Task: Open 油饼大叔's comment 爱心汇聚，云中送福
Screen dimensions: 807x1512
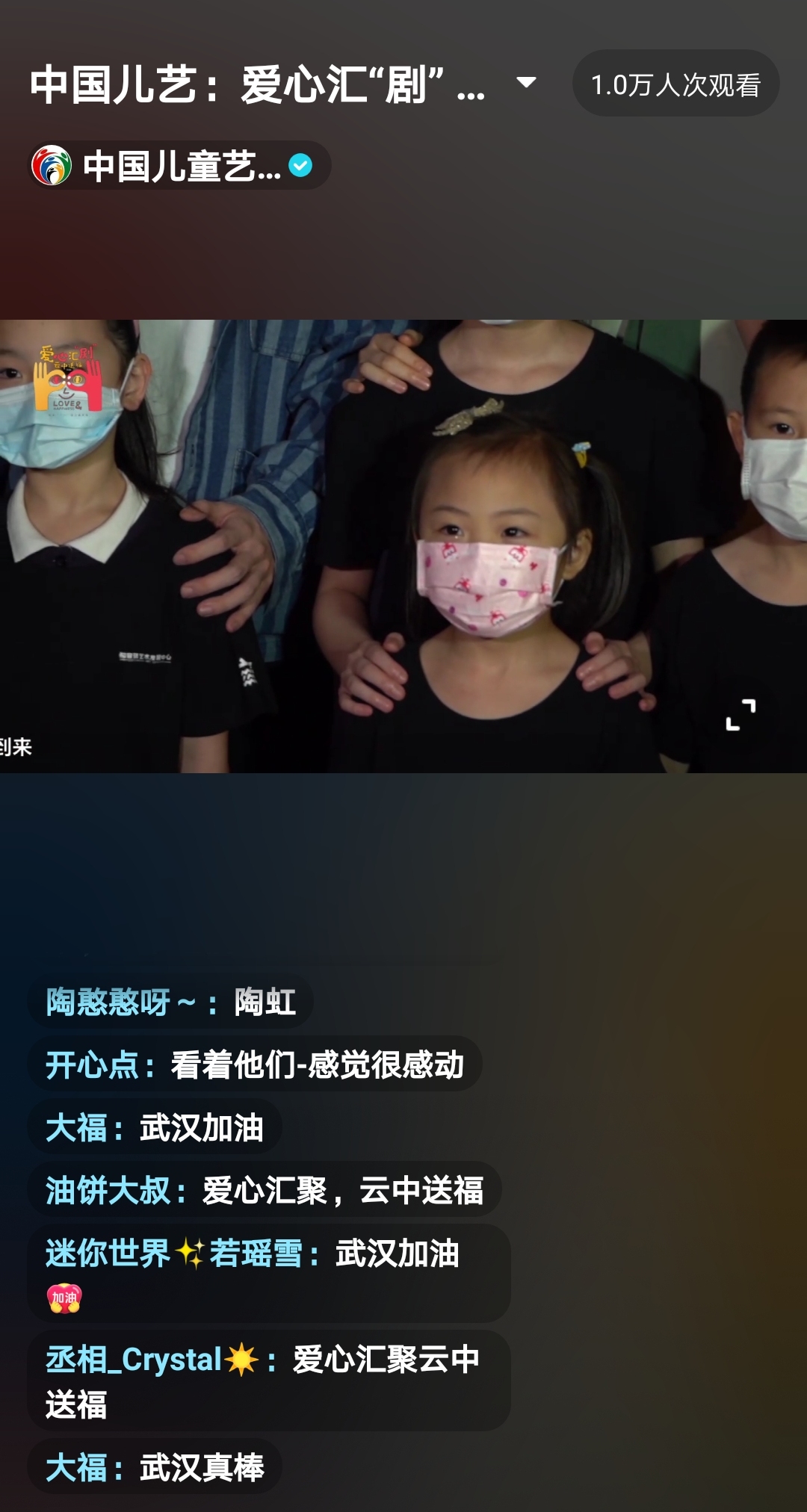Action: 264,1190
